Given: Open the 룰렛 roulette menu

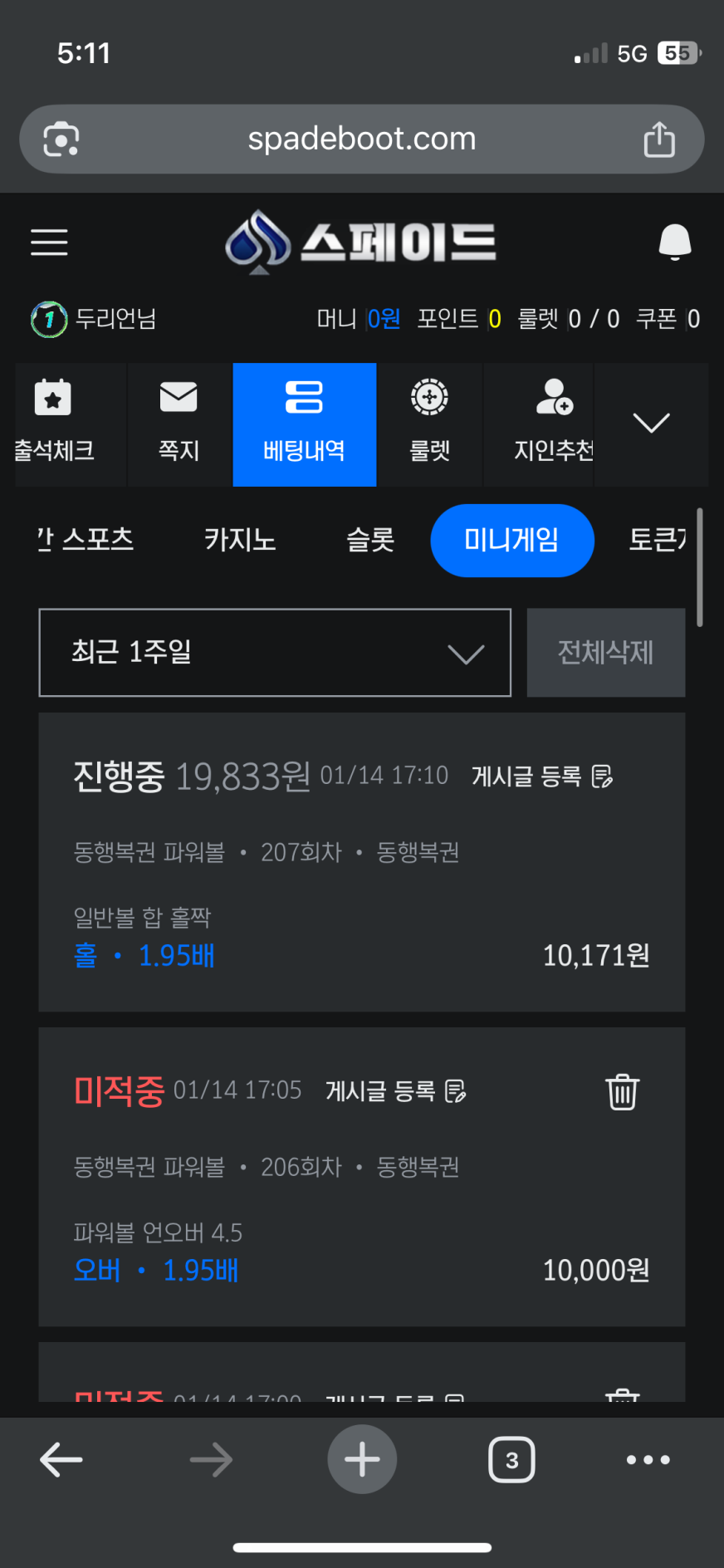Looking at the screenshot, I should 429,424.
